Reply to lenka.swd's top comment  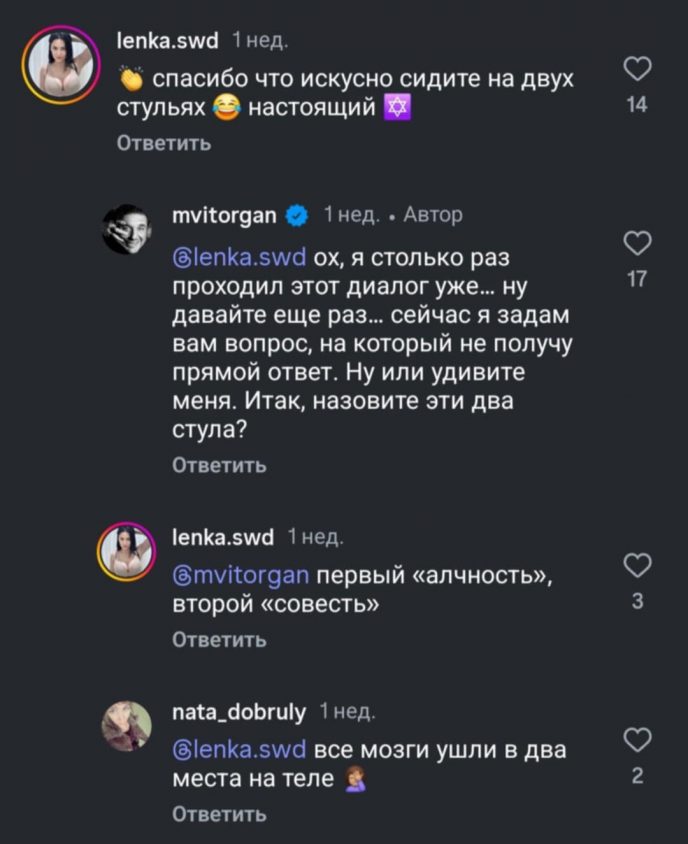164,143
